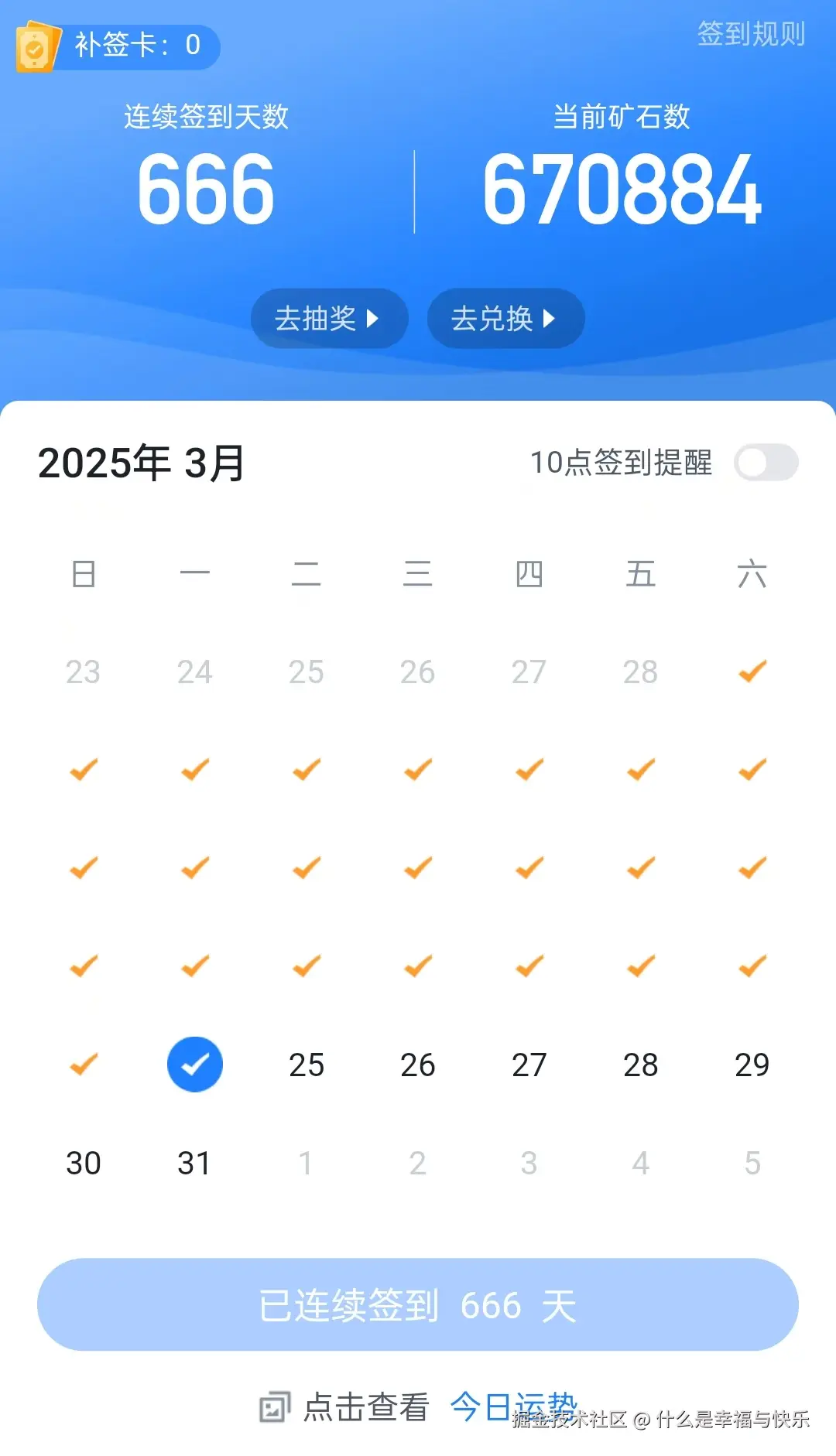The width and height of the screenshot is (836, 1456).
Task: Click the arrow icon beside 去兑换
Action: [550, 317]
